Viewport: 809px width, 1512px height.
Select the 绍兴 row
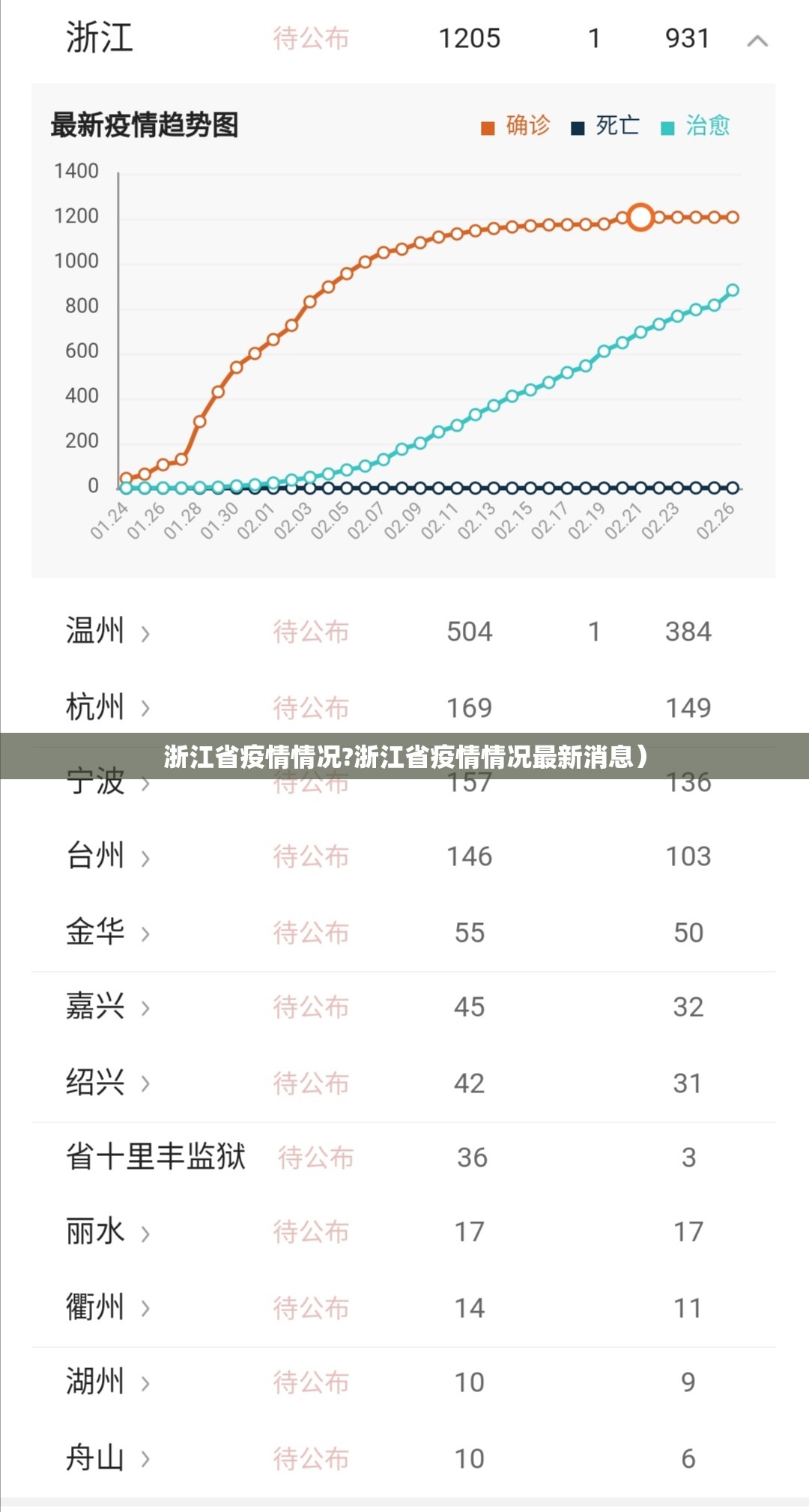403,1083
